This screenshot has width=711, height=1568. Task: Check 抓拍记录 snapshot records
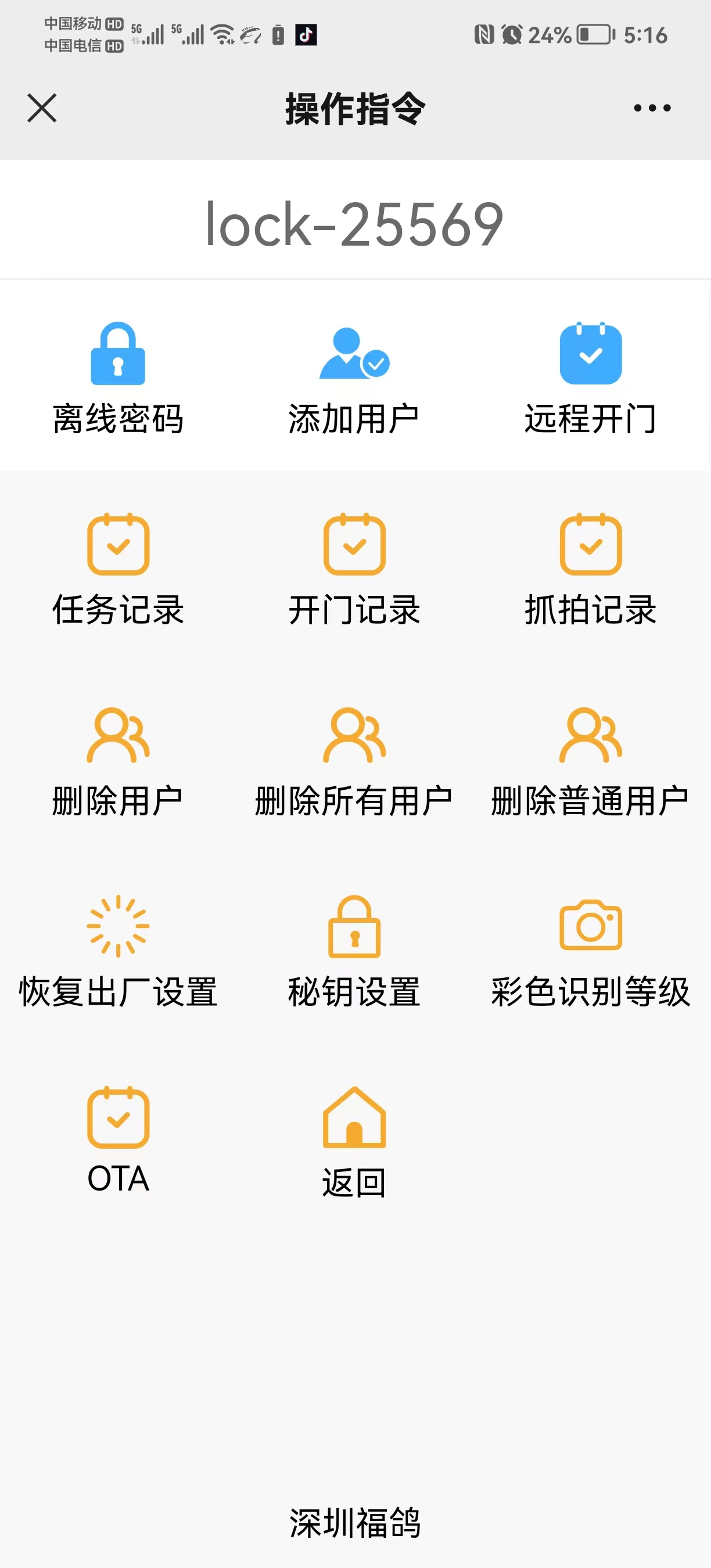591,570
